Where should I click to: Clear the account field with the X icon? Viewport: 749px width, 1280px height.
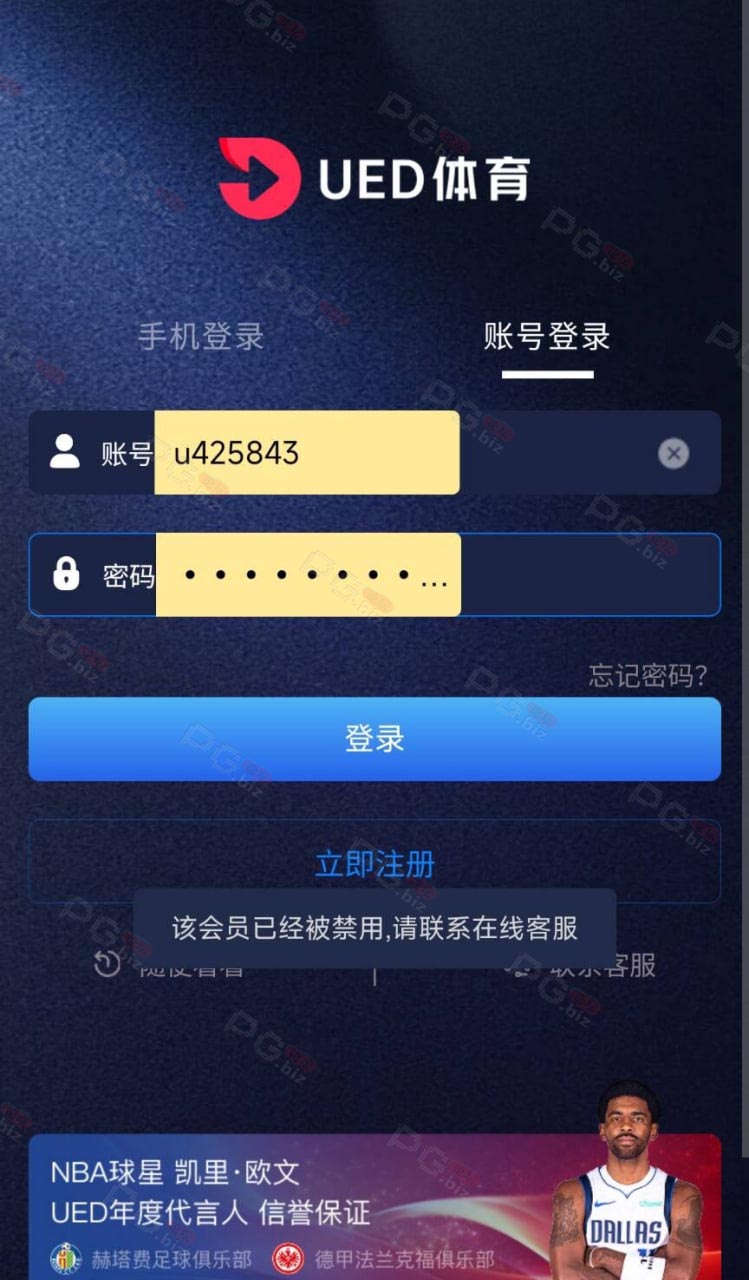(x=674, y=454)
